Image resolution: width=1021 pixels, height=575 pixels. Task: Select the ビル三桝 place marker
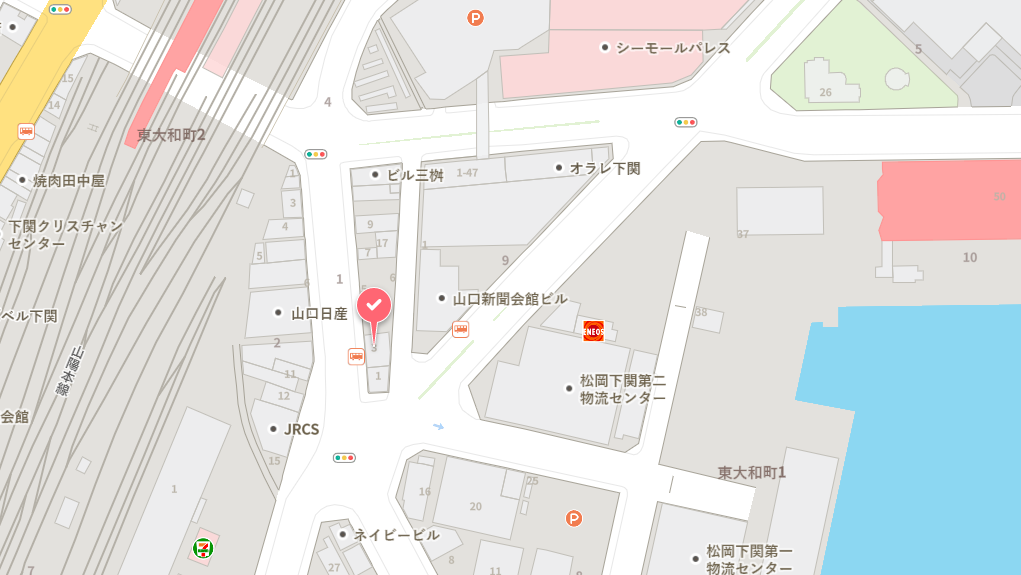[x=375, y=174]
